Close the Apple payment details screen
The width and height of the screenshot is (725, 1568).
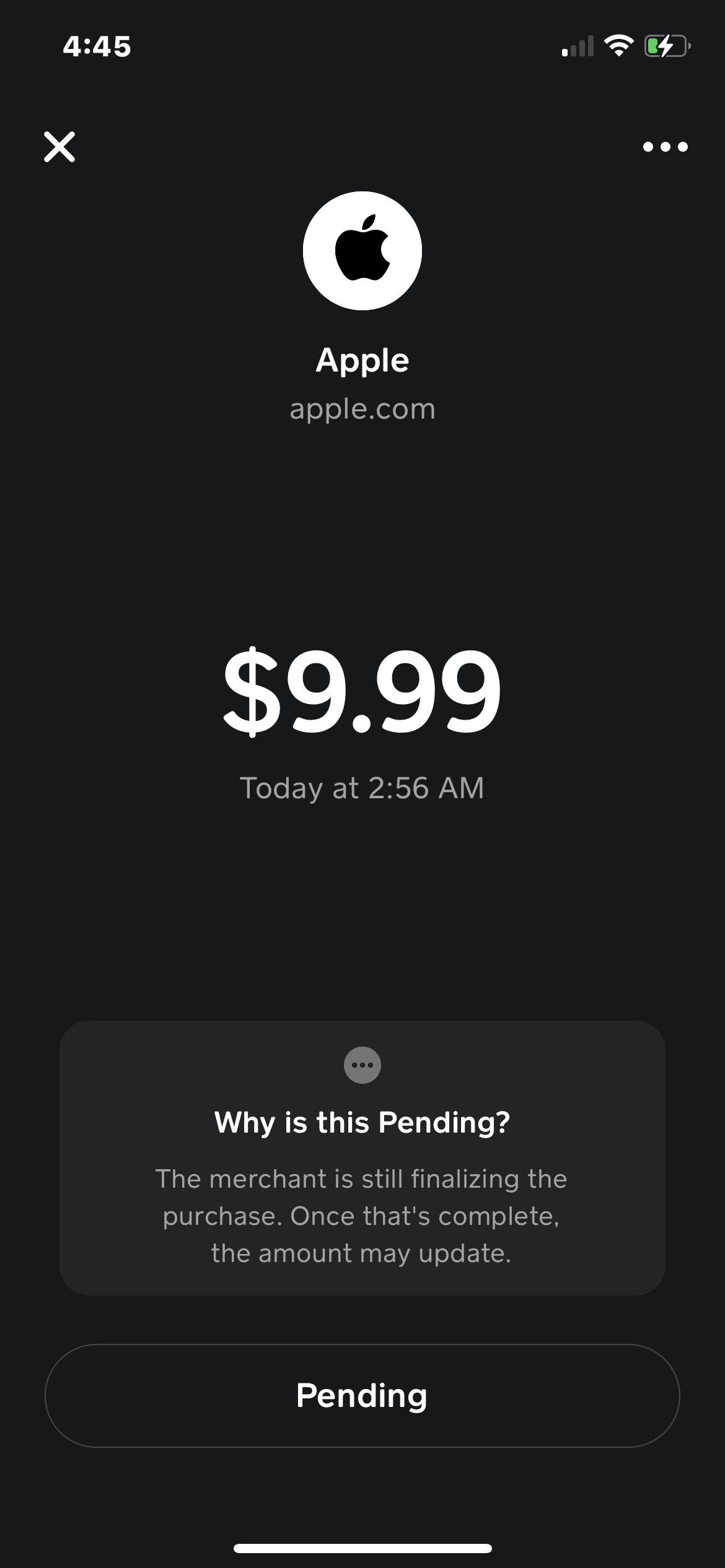59,147
